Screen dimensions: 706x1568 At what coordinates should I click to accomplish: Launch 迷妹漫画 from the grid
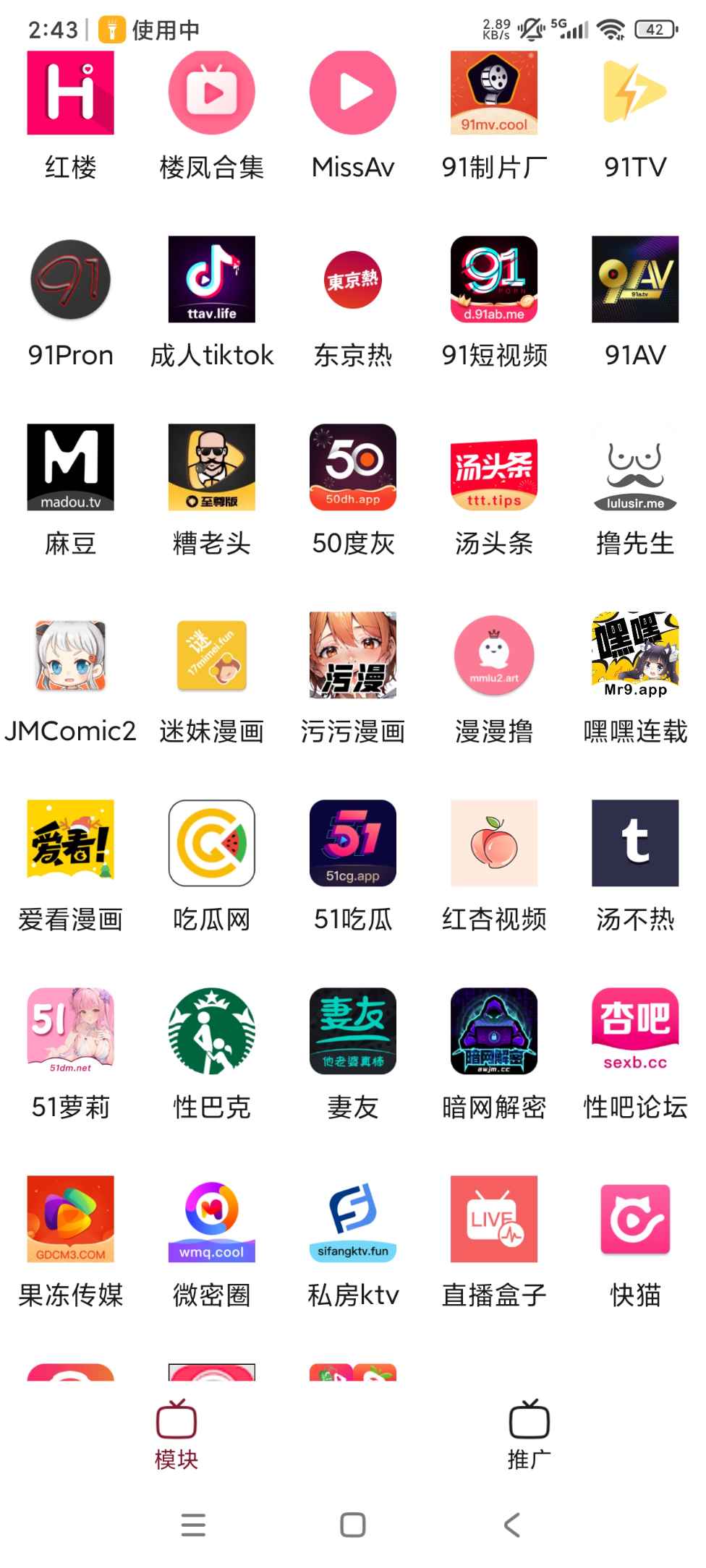click(x=211, y=656)
